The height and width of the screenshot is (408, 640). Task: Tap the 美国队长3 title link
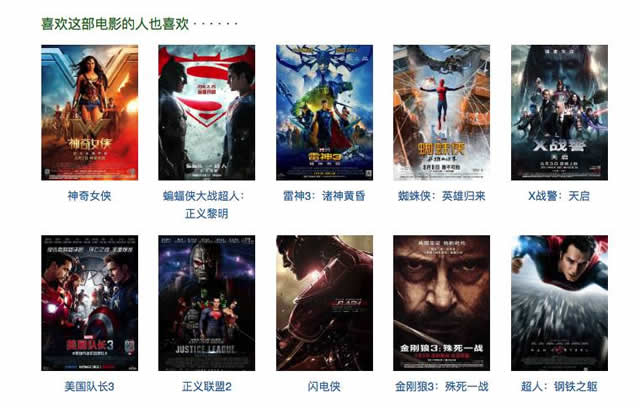pyautogui.click(x=89, y=387)
